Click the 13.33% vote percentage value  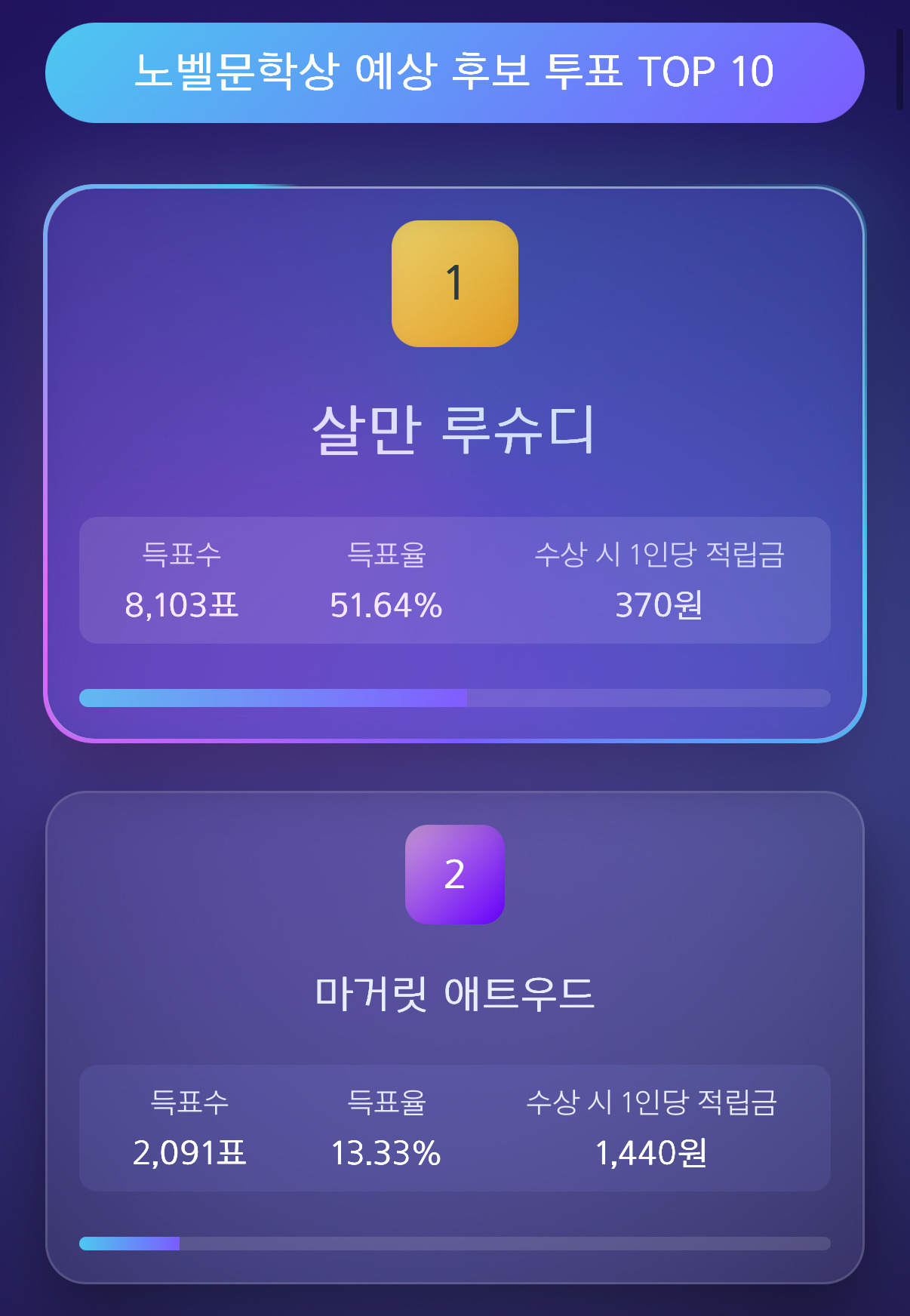(x=387, y=1153)
